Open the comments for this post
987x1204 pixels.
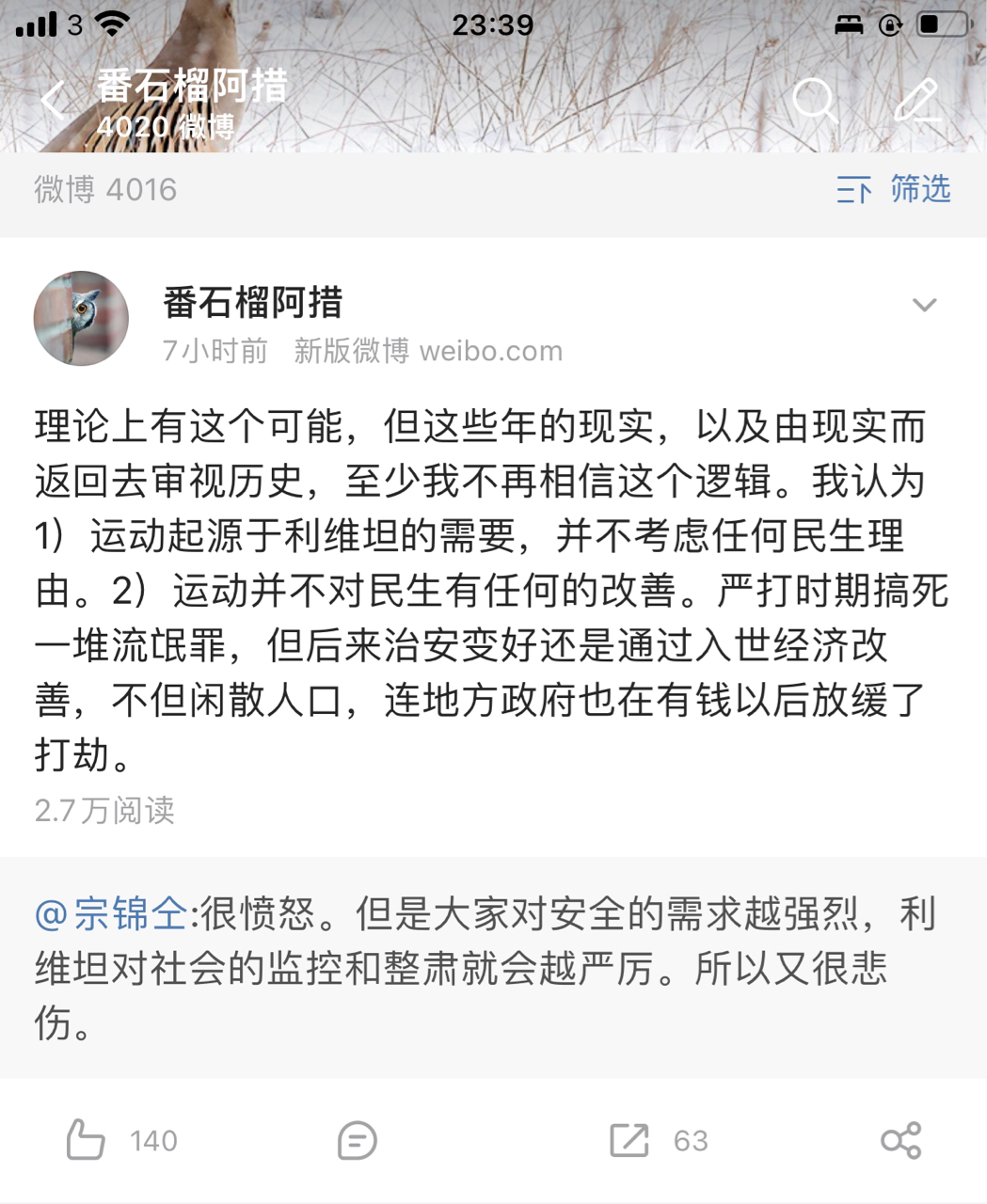click(357, 1140)
